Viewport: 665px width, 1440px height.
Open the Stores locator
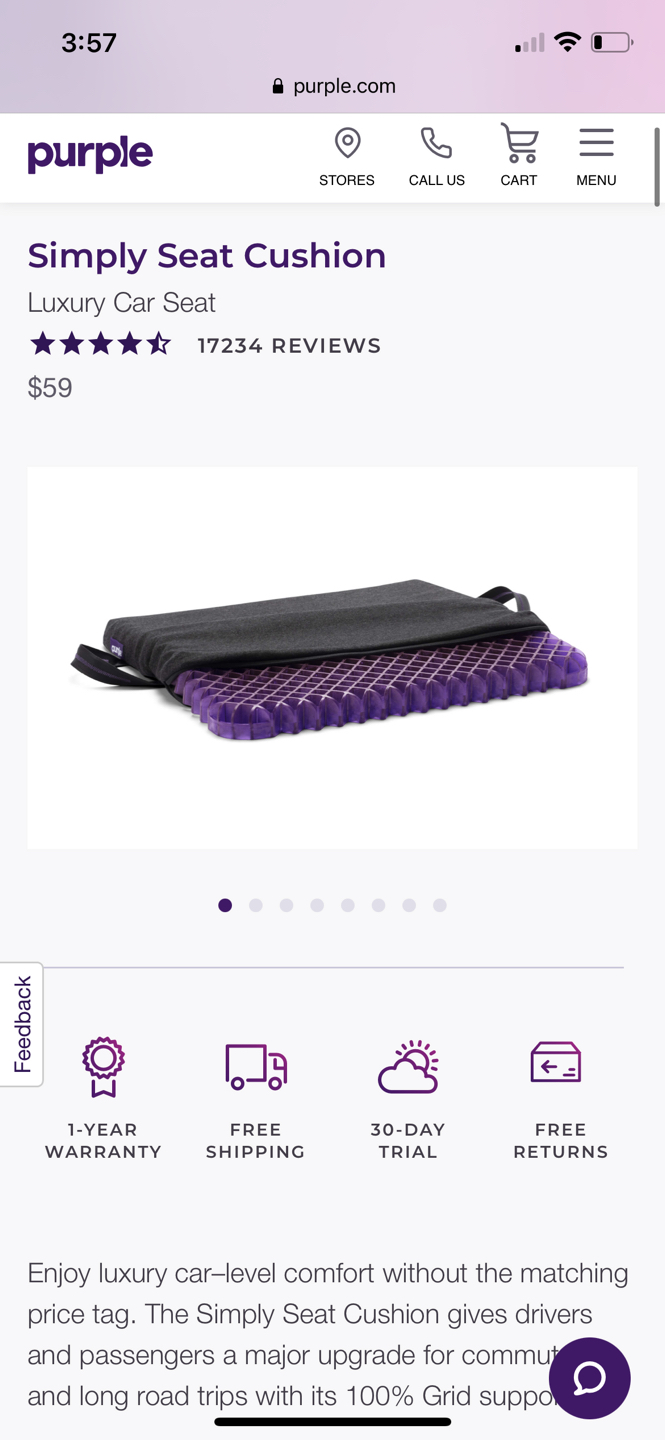pyautogui.click(x=347, y=156)
